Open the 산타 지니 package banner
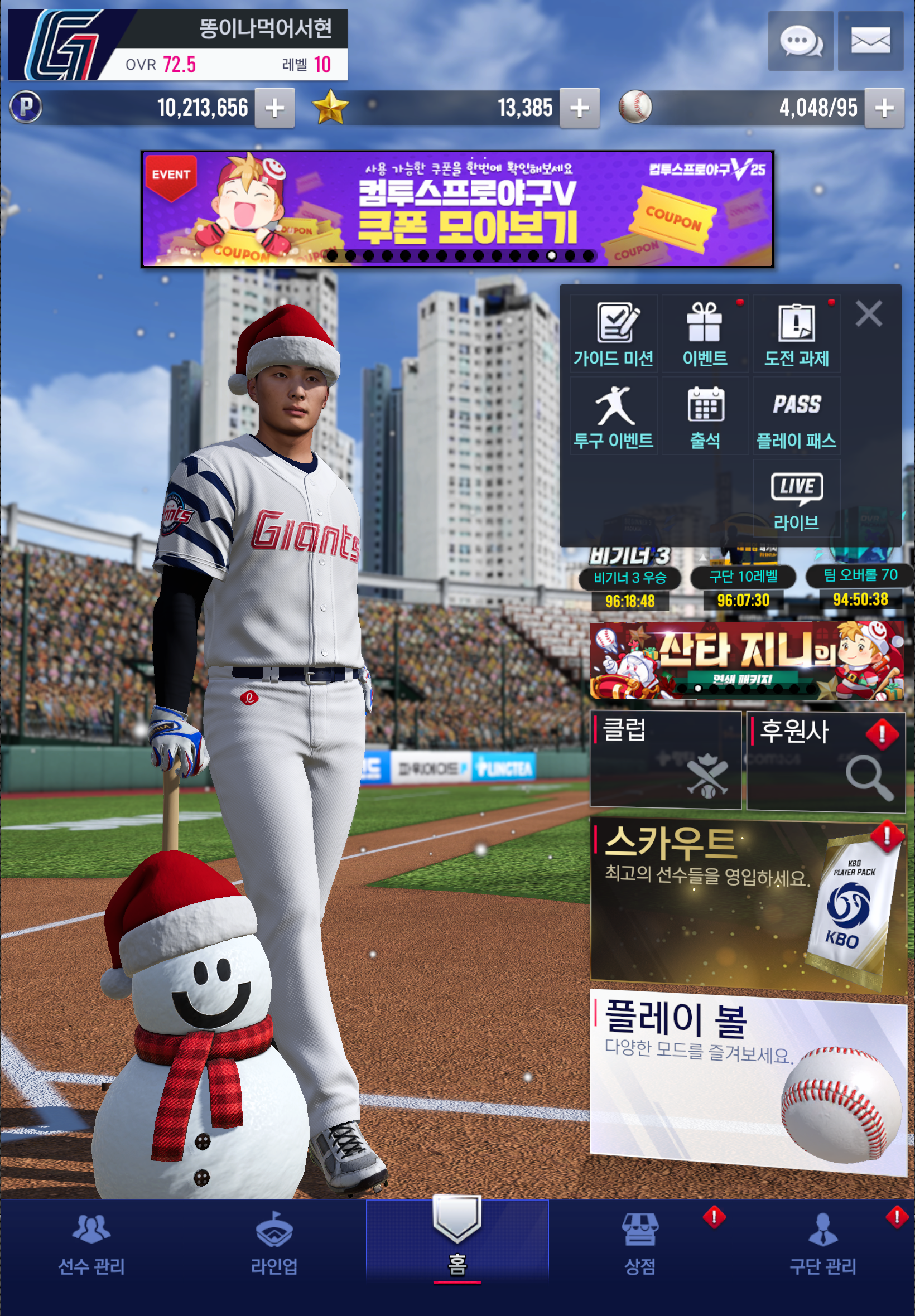Image resolution: width=915 pixels, height=1316 pixels. pos(747,661)
